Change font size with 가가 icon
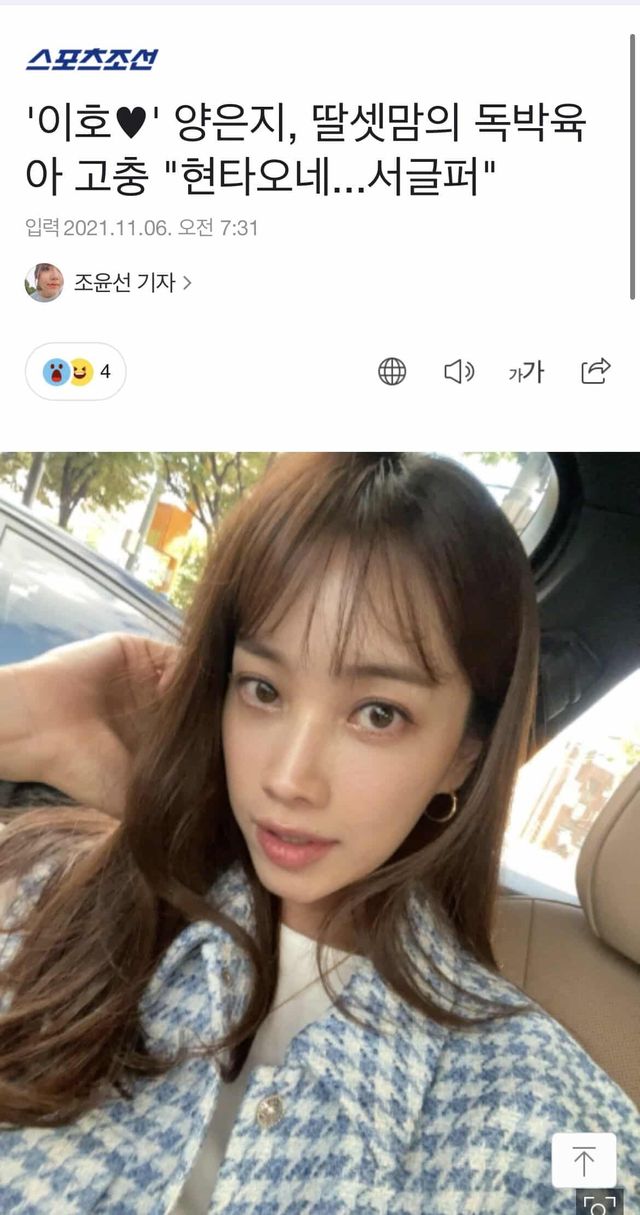The image size is (640, 1215). [x=526, y=372]
